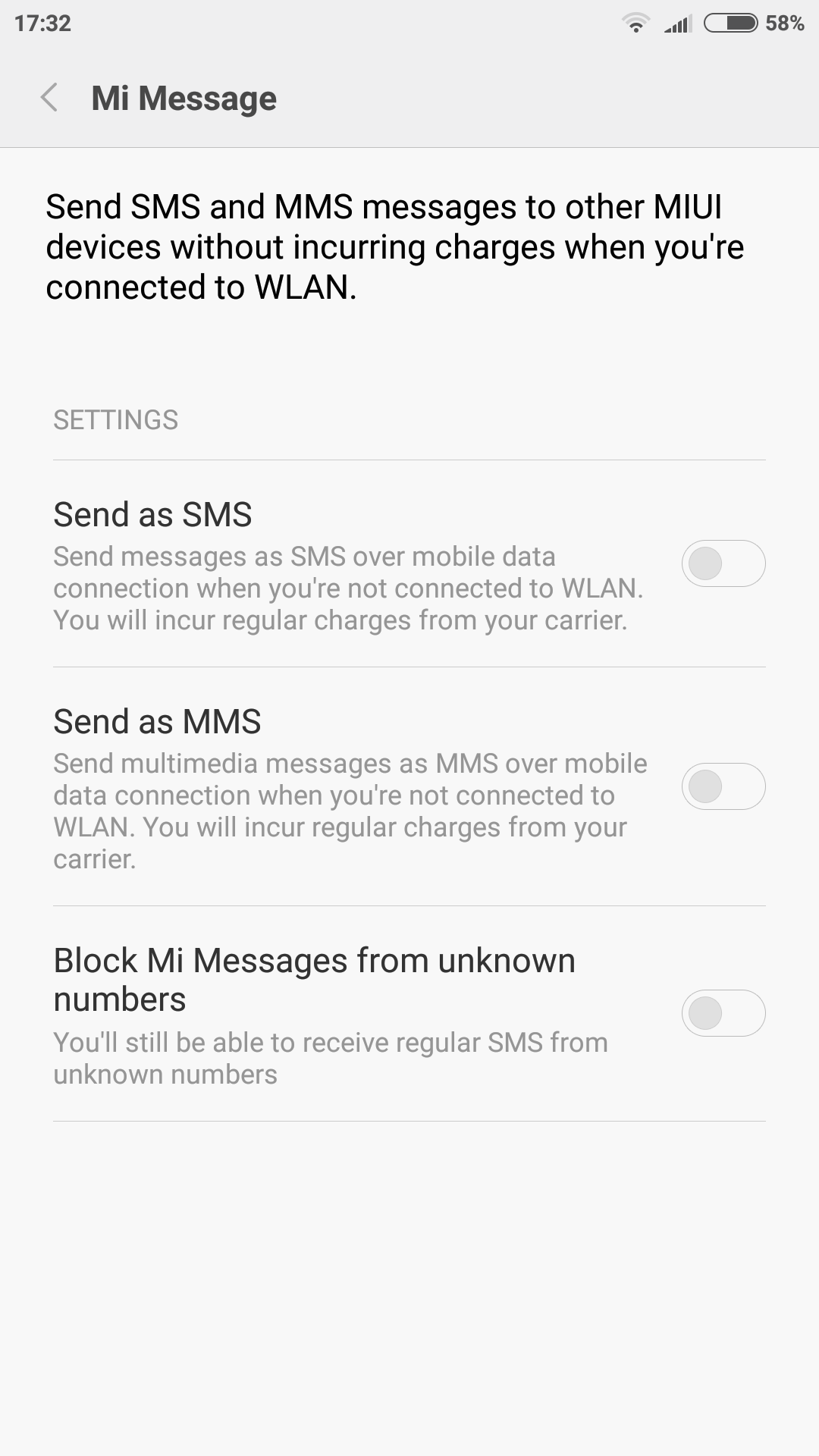Screen dimensions: 819x1456
Task: Toggle Block Mi Messages from unknown numbers
Action: [723, 1013]
